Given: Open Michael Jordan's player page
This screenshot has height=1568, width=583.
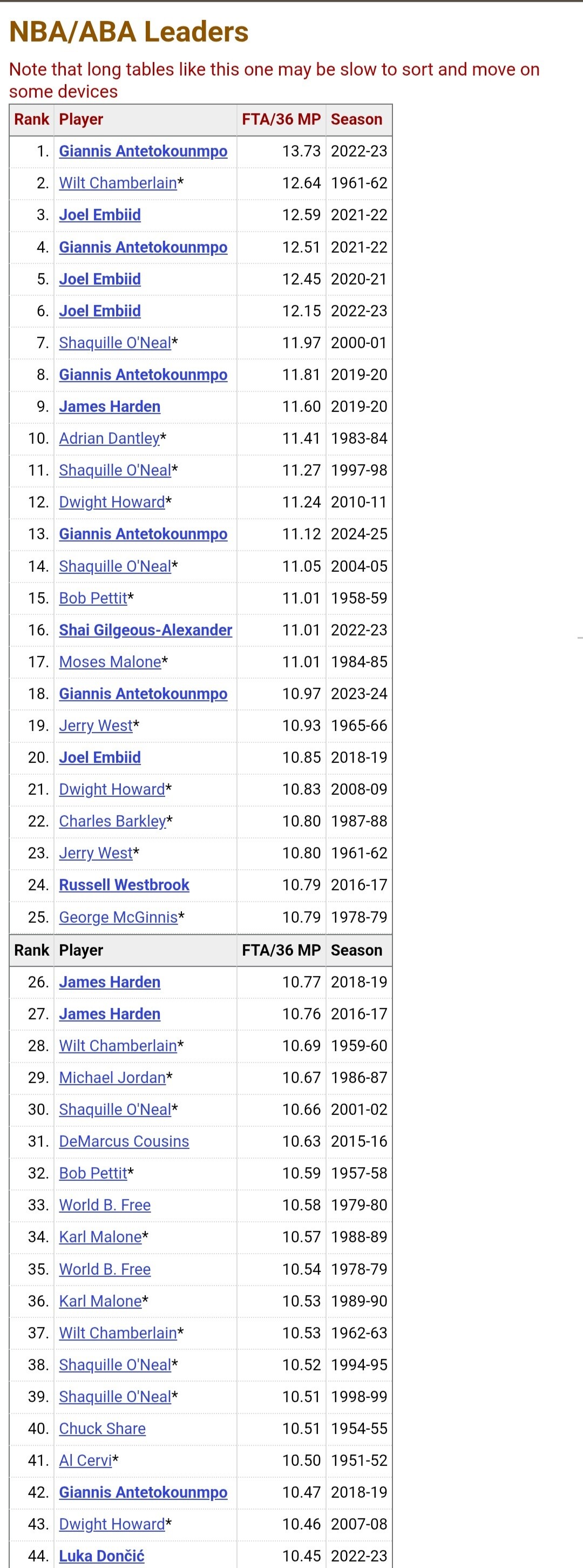Looking at the screenshot, I should point(113,1077).
